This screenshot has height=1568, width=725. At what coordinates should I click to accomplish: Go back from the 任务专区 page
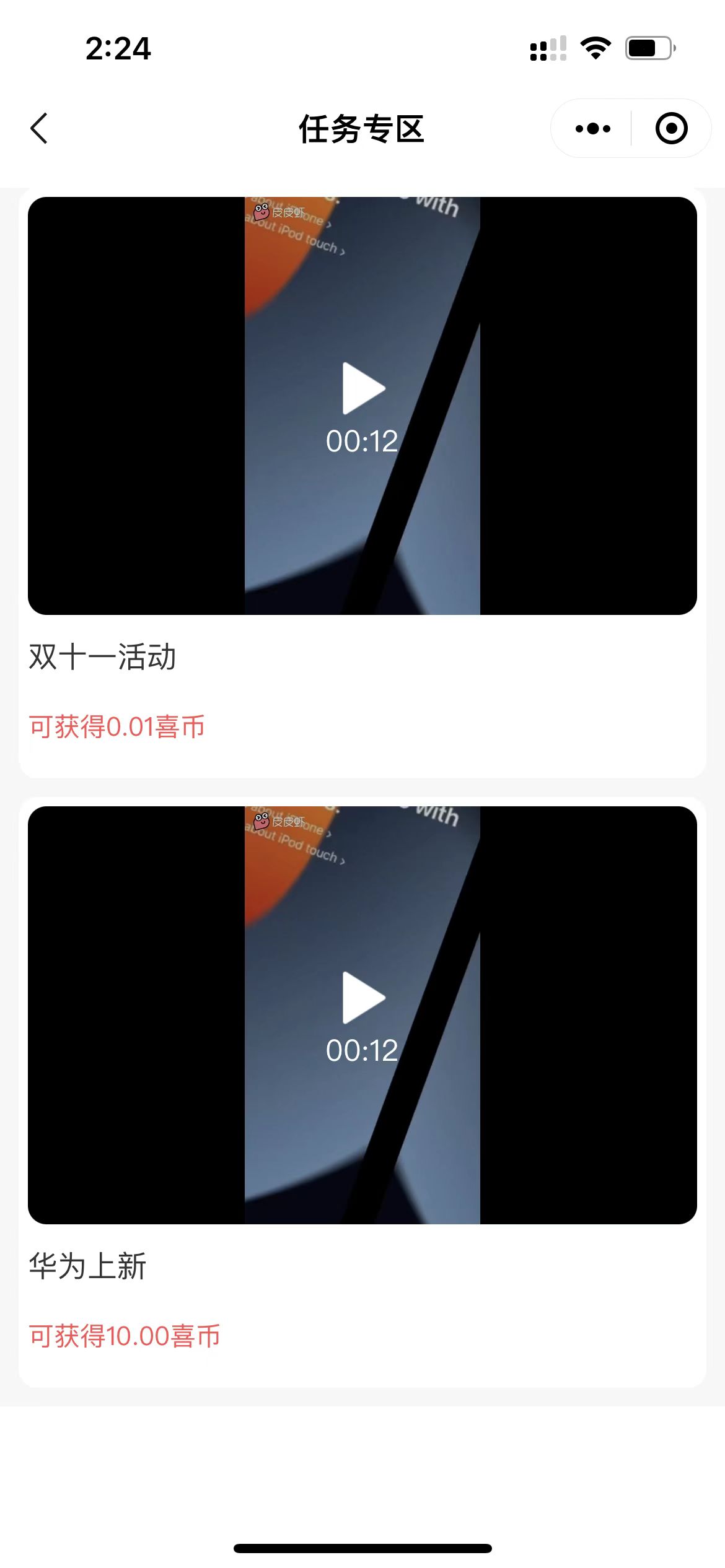pos(39,128)
